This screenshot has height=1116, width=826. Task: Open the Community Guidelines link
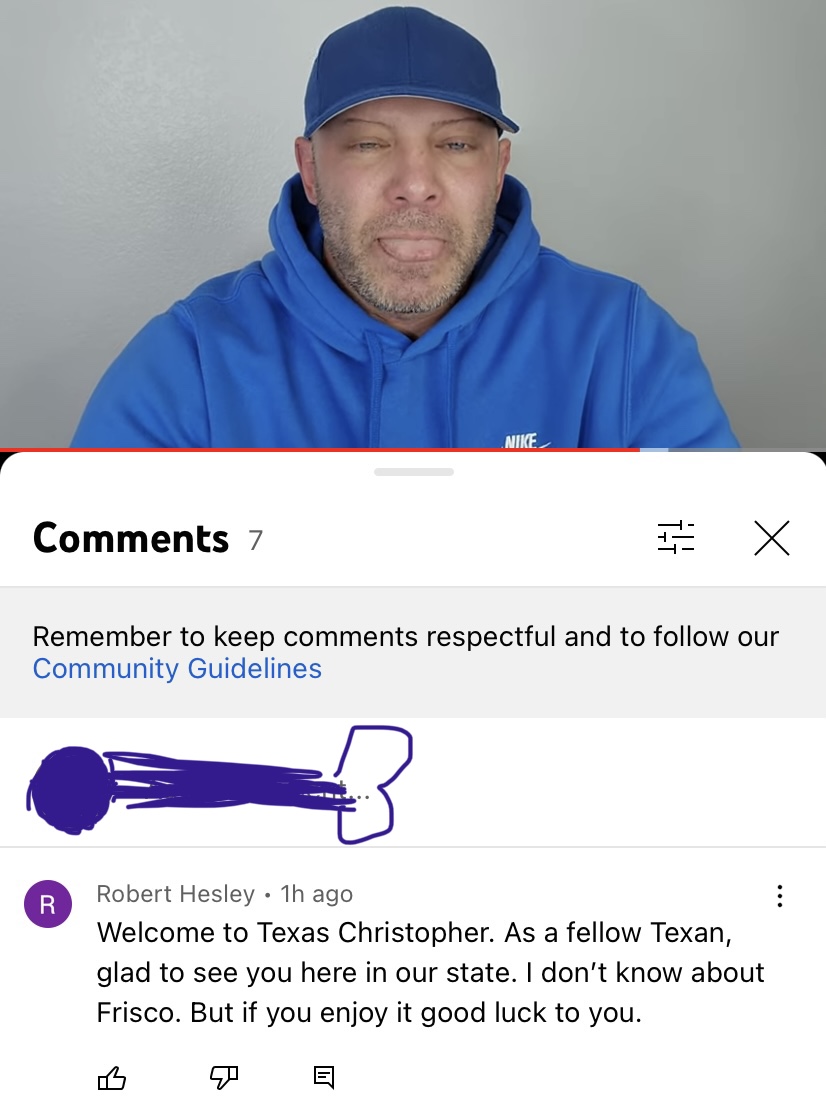177,669
